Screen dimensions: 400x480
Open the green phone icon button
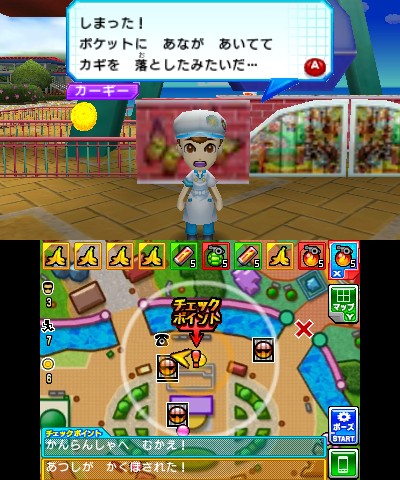coord(344,464)
